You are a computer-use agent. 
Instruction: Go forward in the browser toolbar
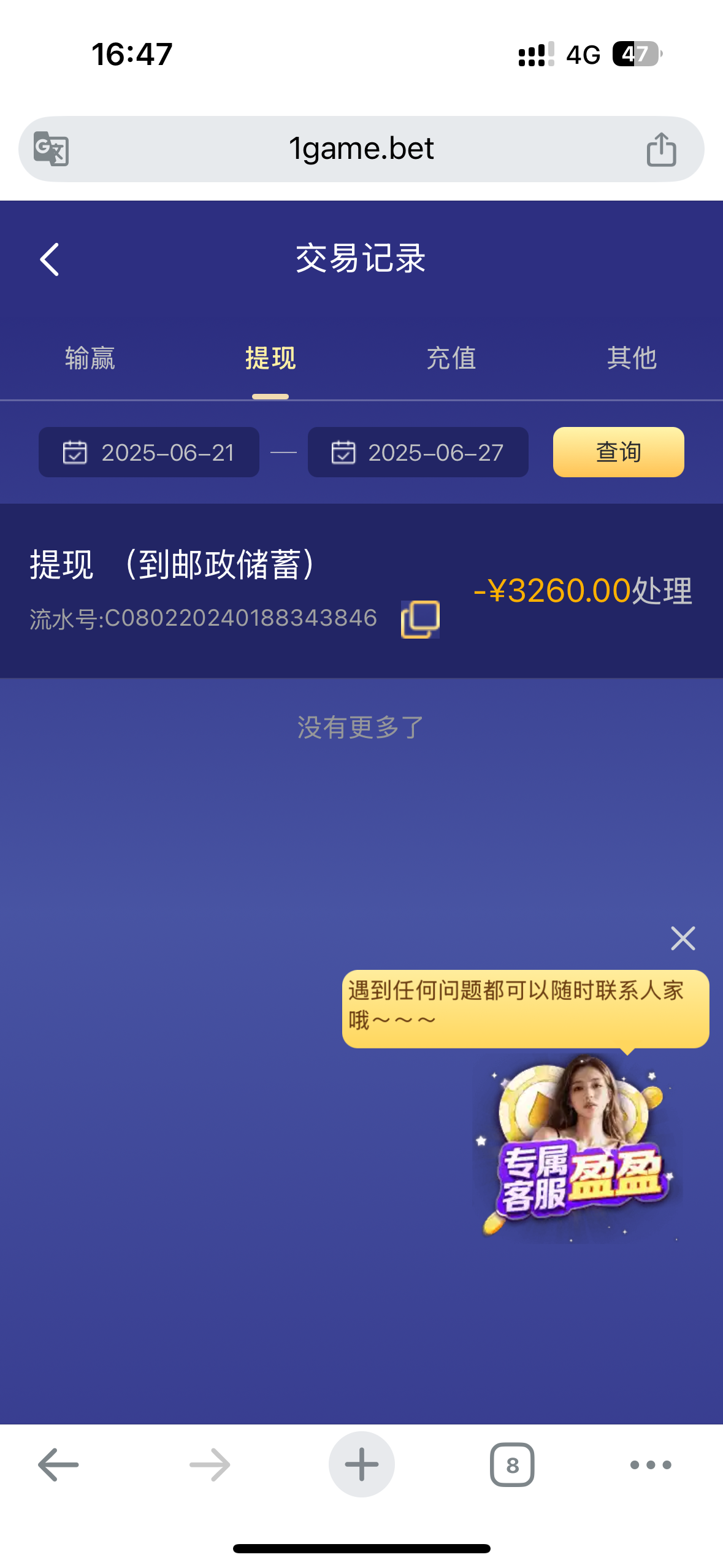click(x=210, y=1465)
